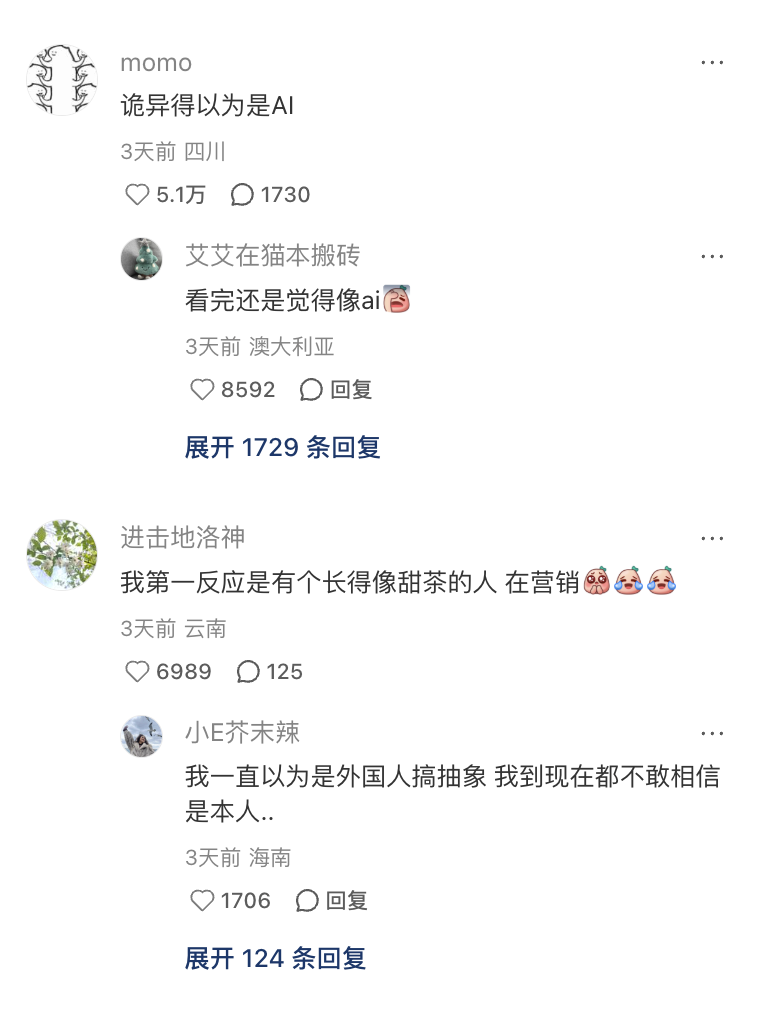Open the overflow menu on momo's comment
Screen dimensions: 766x1012
711,62
